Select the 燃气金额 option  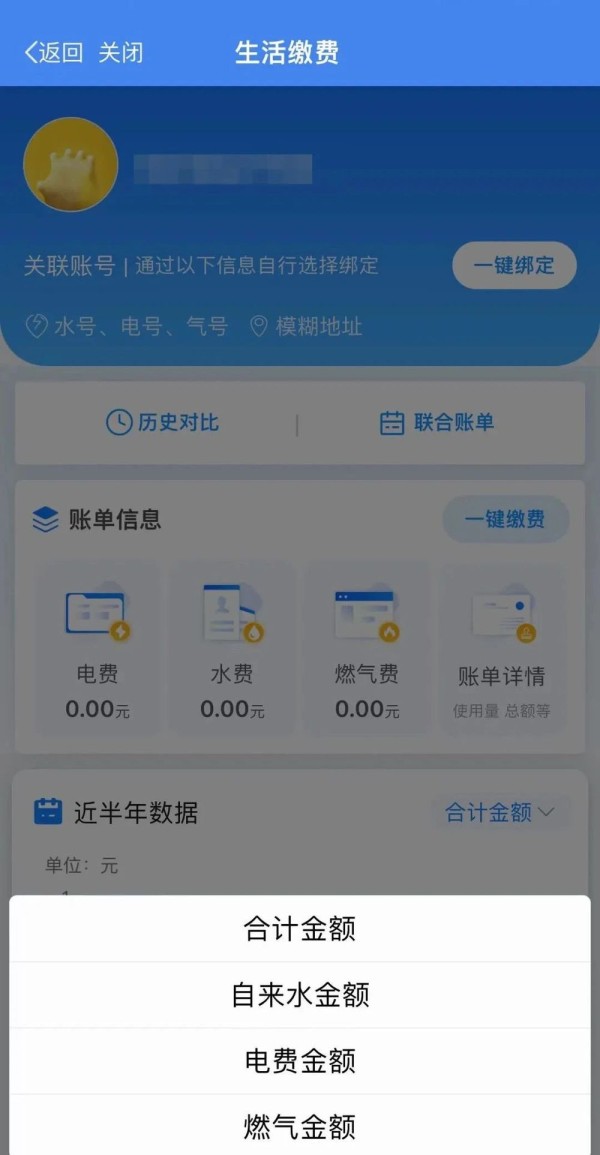pyautogui.click(x=300, y=1127)
